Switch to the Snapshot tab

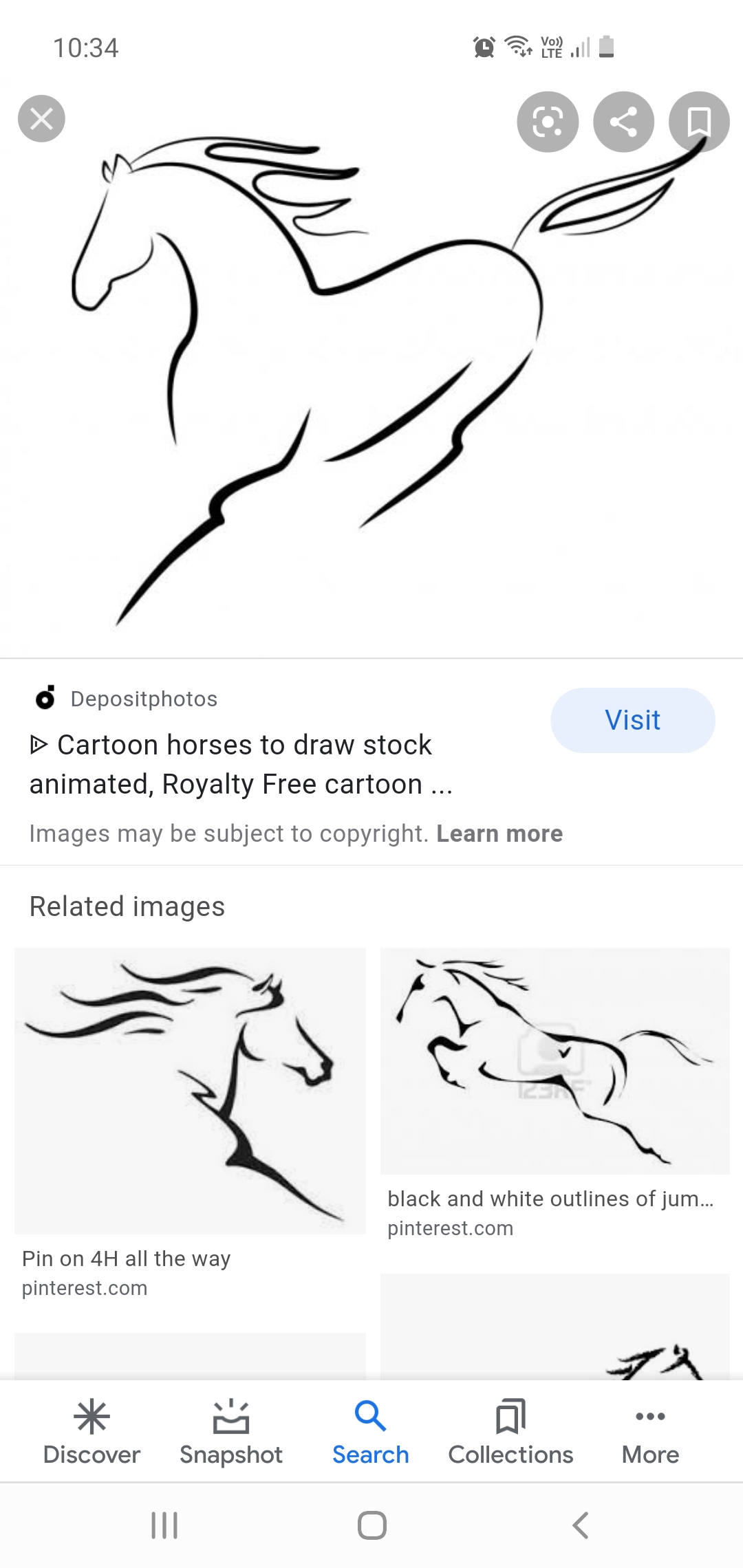pyautogui.click(x=231, y=1433)
